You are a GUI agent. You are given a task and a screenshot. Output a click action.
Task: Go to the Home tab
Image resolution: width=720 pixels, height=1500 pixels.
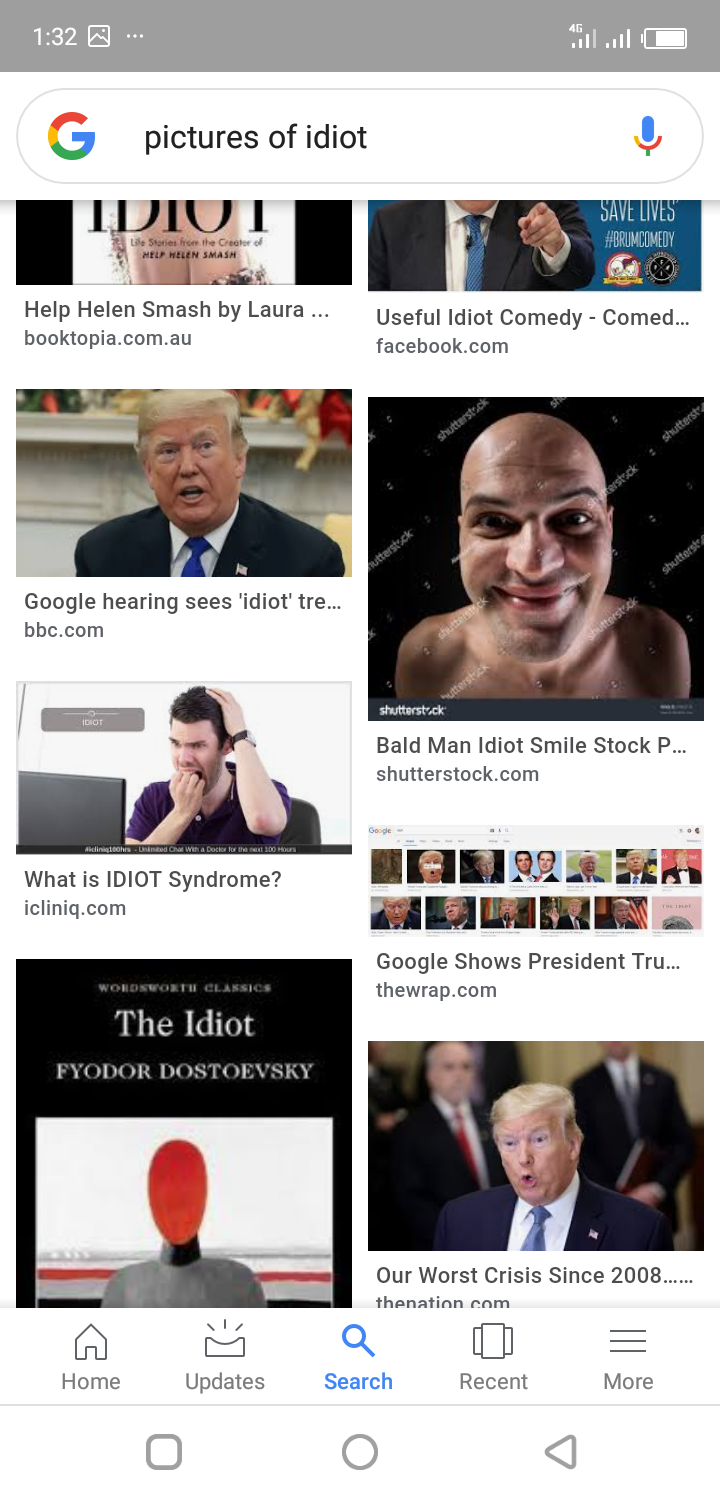[x=91, y=1355]
